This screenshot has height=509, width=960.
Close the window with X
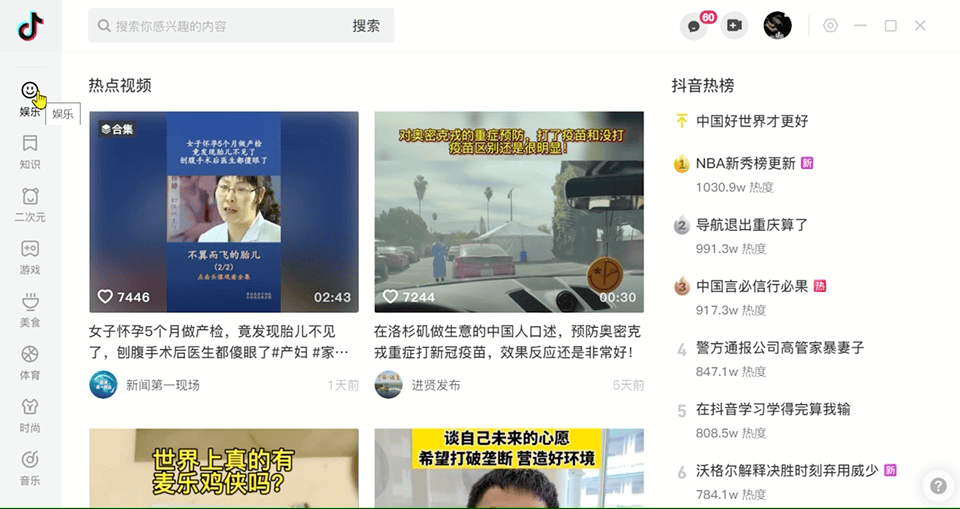point(920,26)
